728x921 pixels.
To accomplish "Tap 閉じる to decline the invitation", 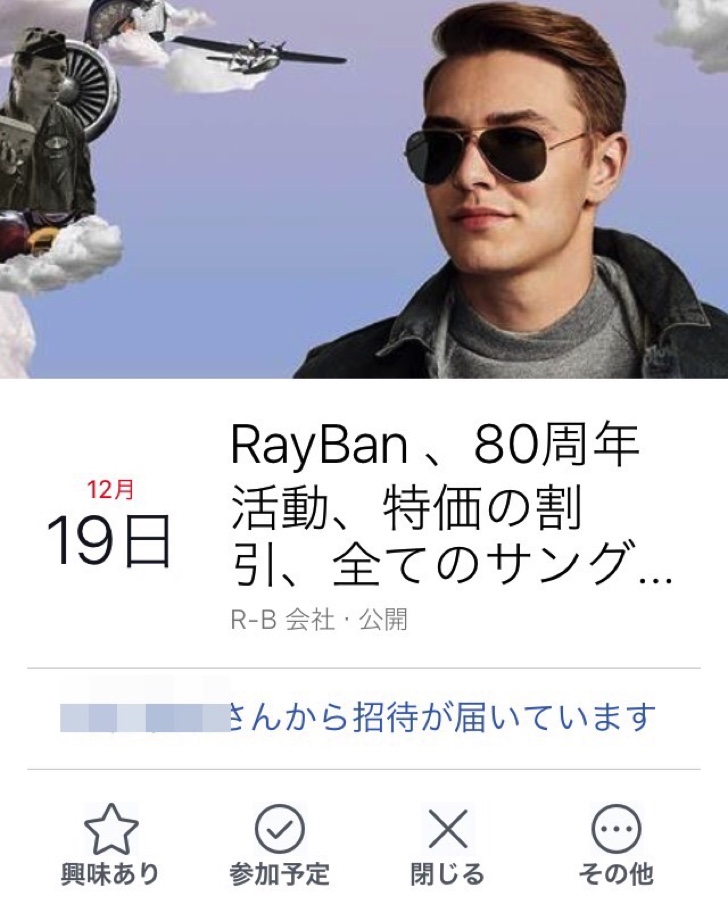I will click(447, 843).
